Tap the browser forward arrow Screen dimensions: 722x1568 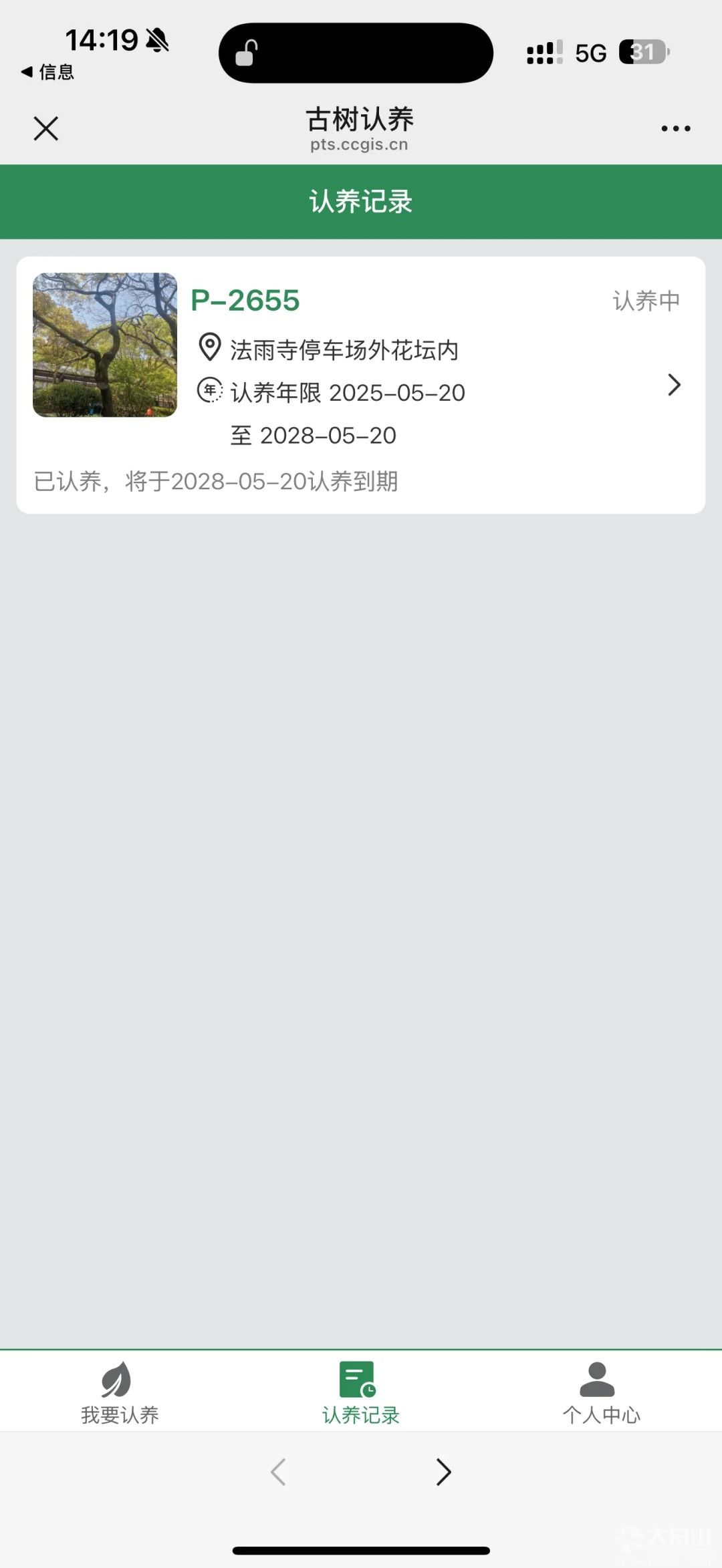[444, 1471]
